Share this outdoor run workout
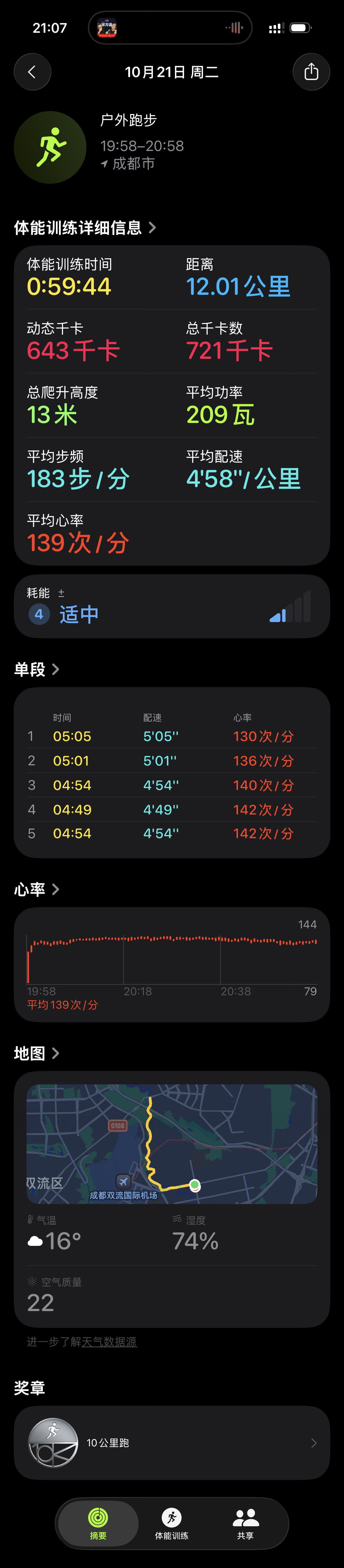The height and width of the screenshot is (1568, 344). click(311, 72)
